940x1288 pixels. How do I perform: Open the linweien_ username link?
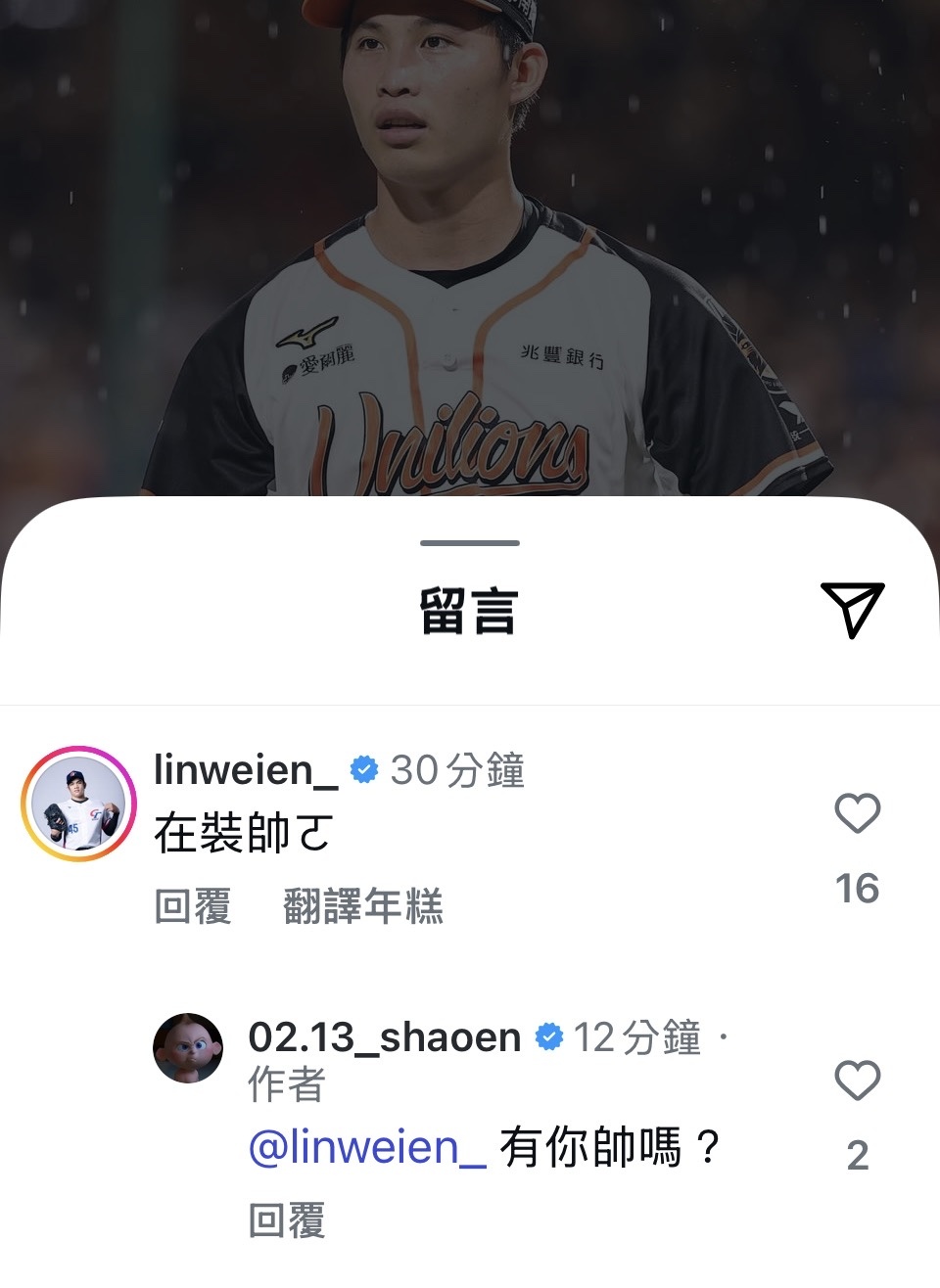point(246,770)
